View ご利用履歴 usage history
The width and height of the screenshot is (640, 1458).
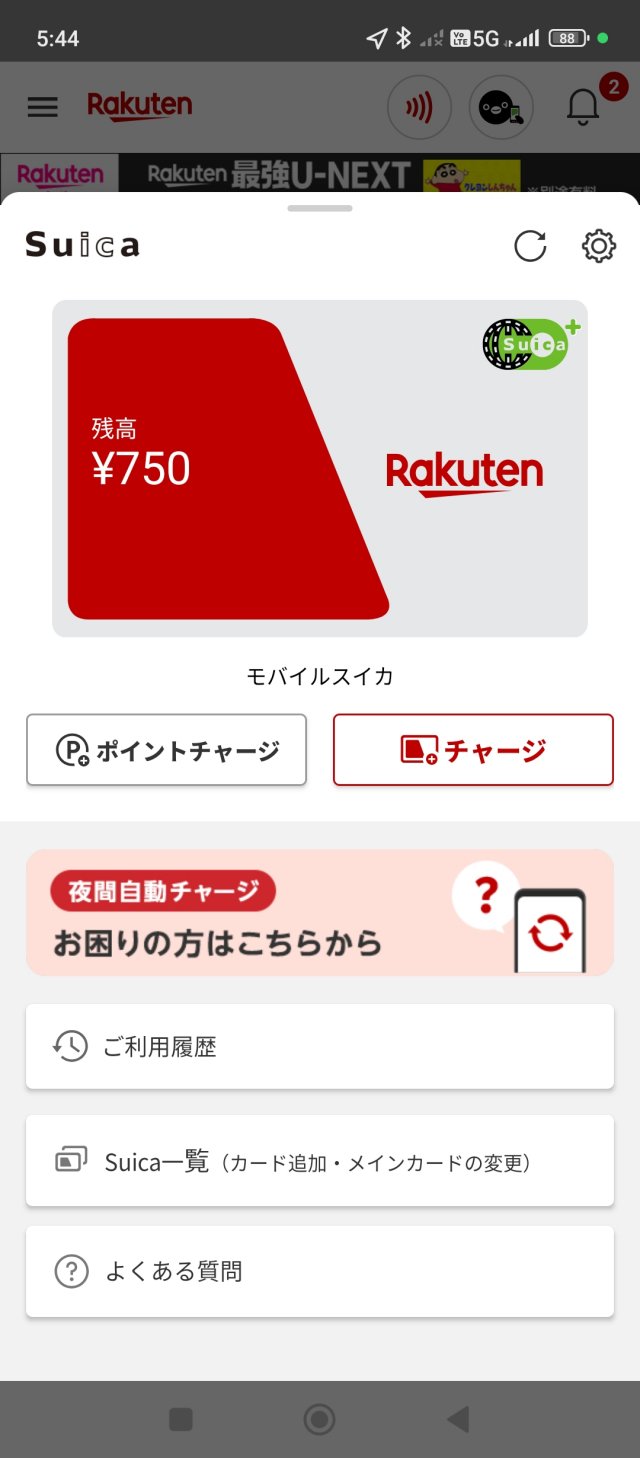(320, 1046)
